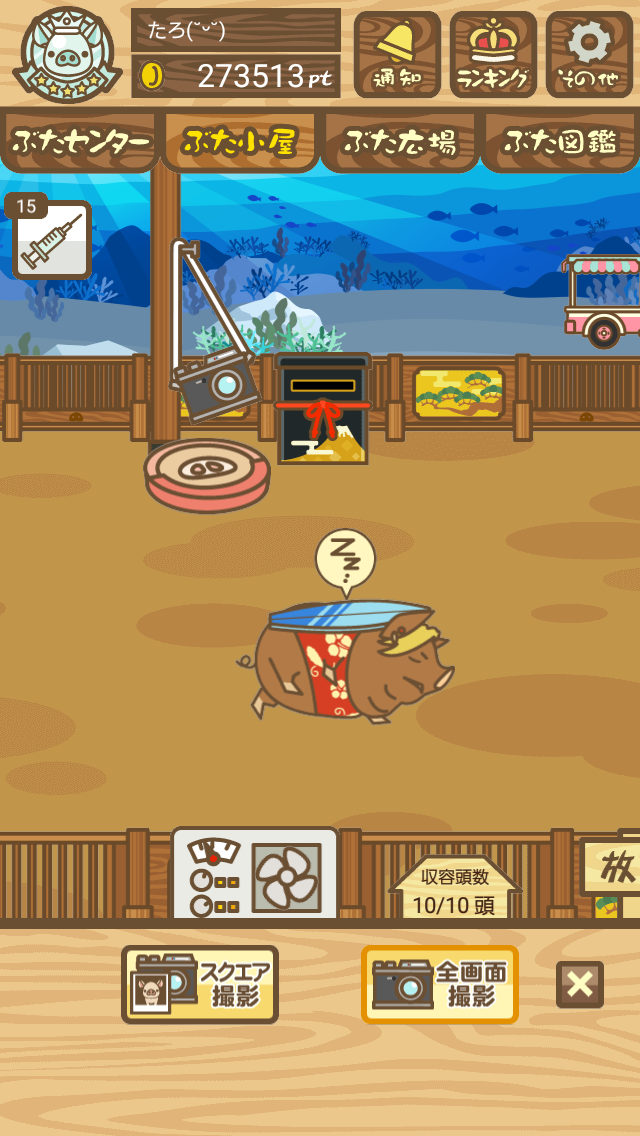
Task: Select the ぶた小屋 tab
Action: tap(239, 142)
